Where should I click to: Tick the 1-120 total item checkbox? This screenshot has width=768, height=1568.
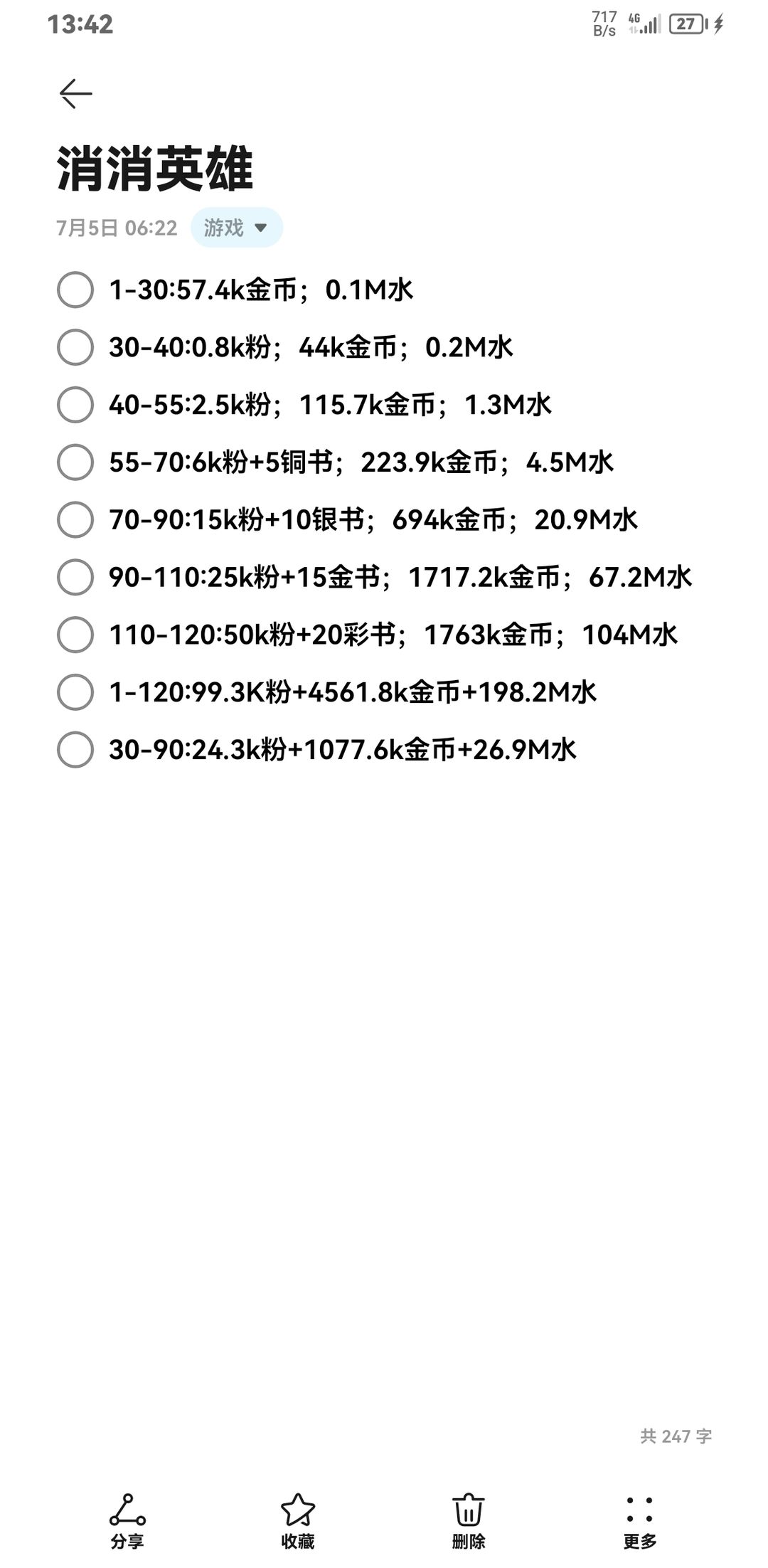[x=75, y=692]
